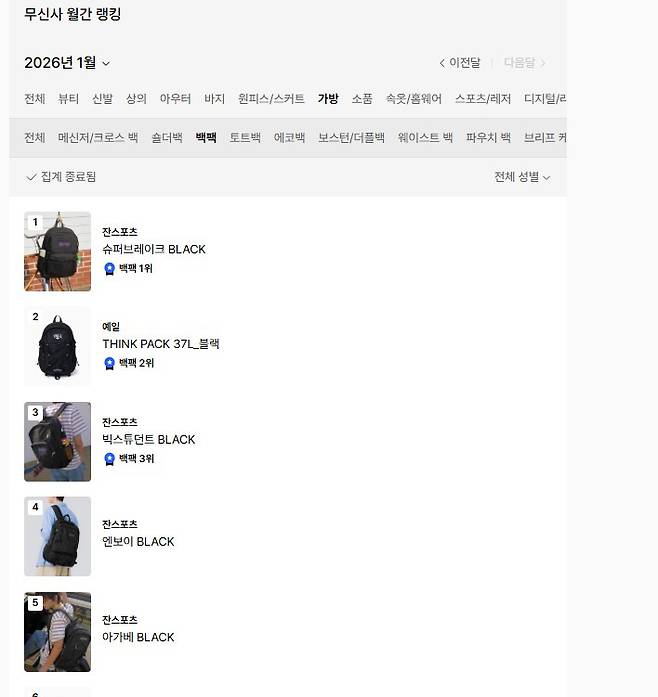Open the 원피스/스커트 tab
Viewport: 658px width, 697px height.
tap(271, 99)
